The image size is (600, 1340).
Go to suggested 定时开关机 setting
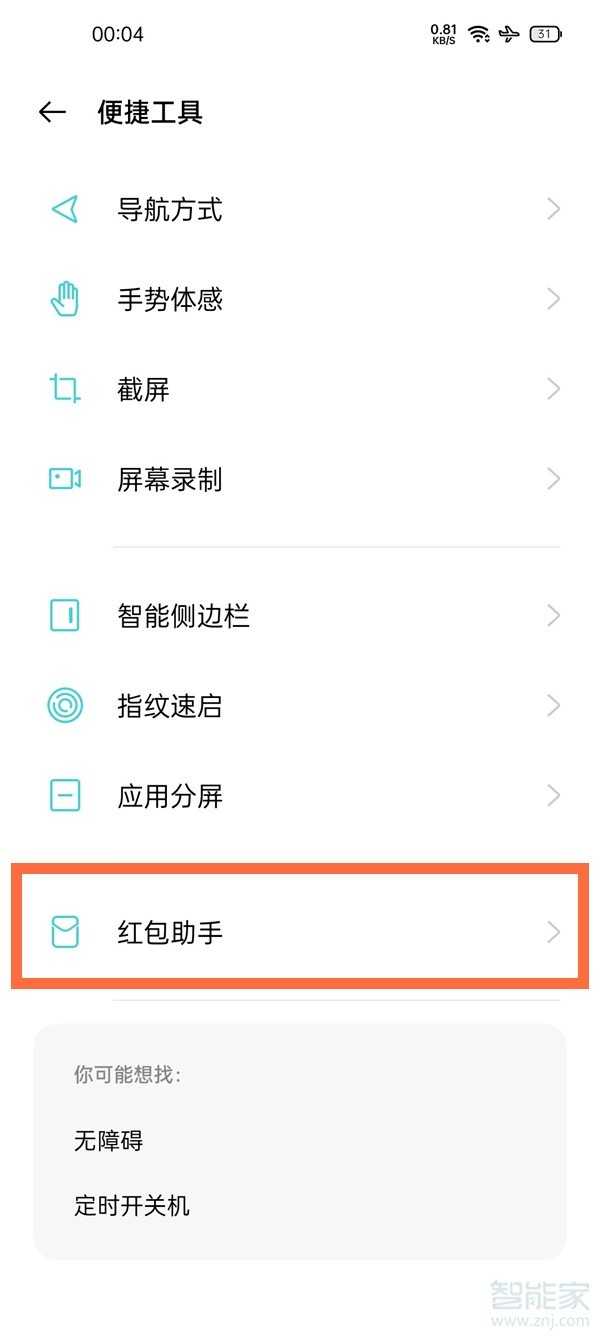point(132,1205)
